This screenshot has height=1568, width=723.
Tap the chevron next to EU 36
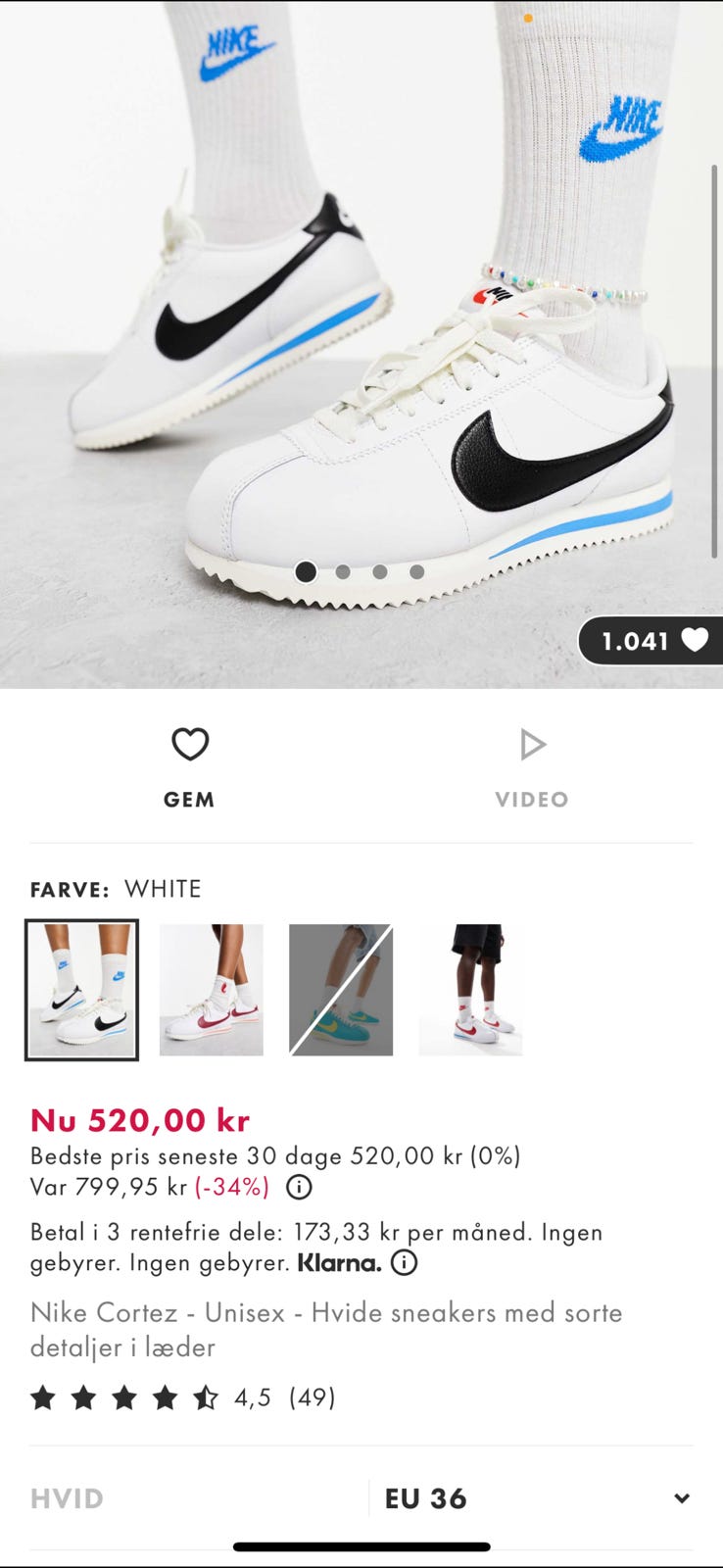(682, 1497)
